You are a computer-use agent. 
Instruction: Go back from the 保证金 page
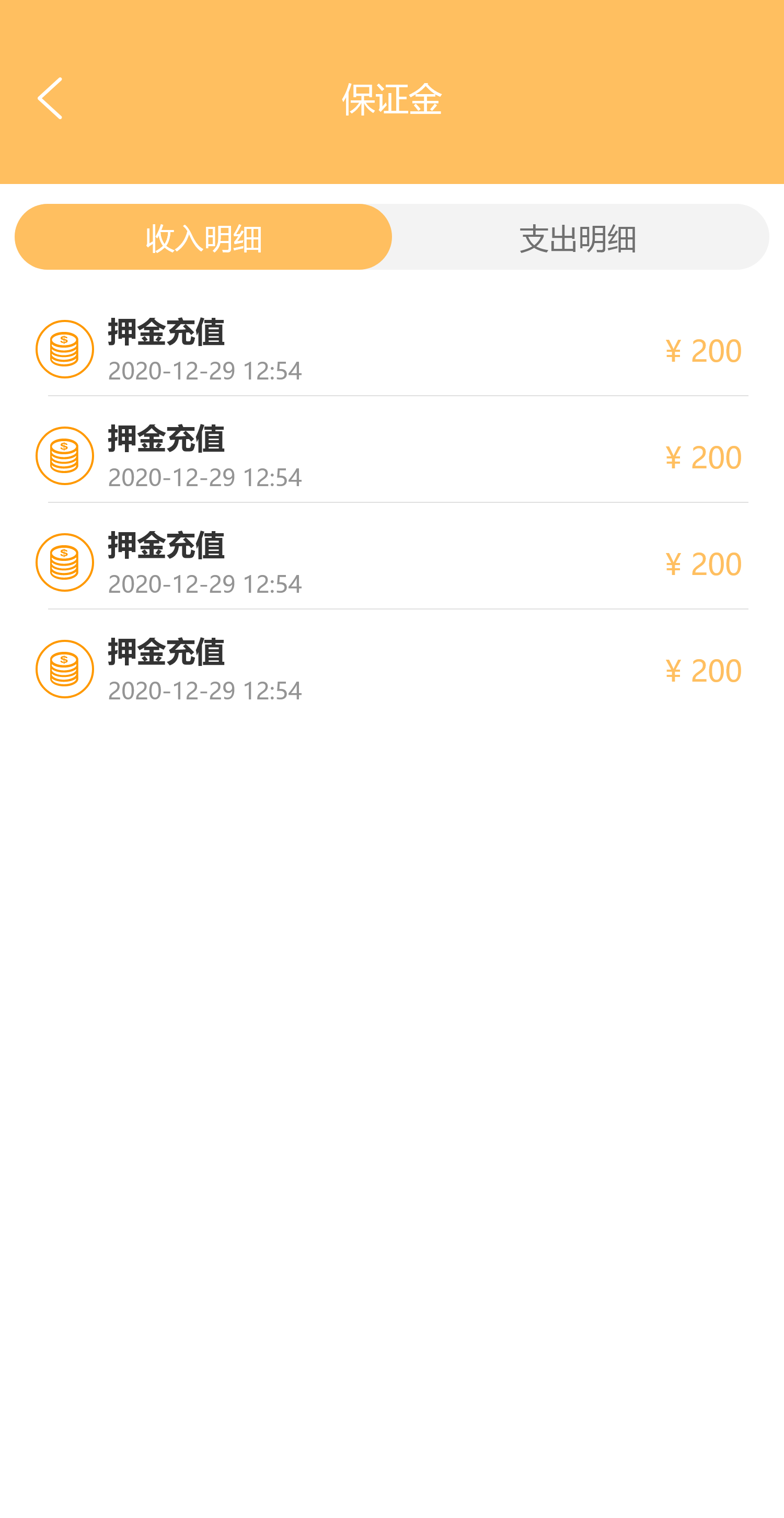point(50,98)
